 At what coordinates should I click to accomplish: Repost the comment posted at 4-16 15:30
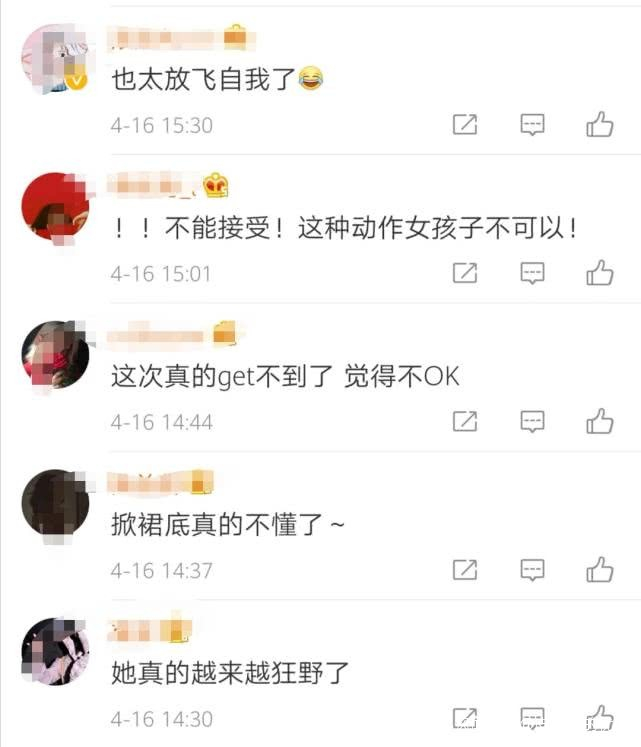click(x=465, y=125)
